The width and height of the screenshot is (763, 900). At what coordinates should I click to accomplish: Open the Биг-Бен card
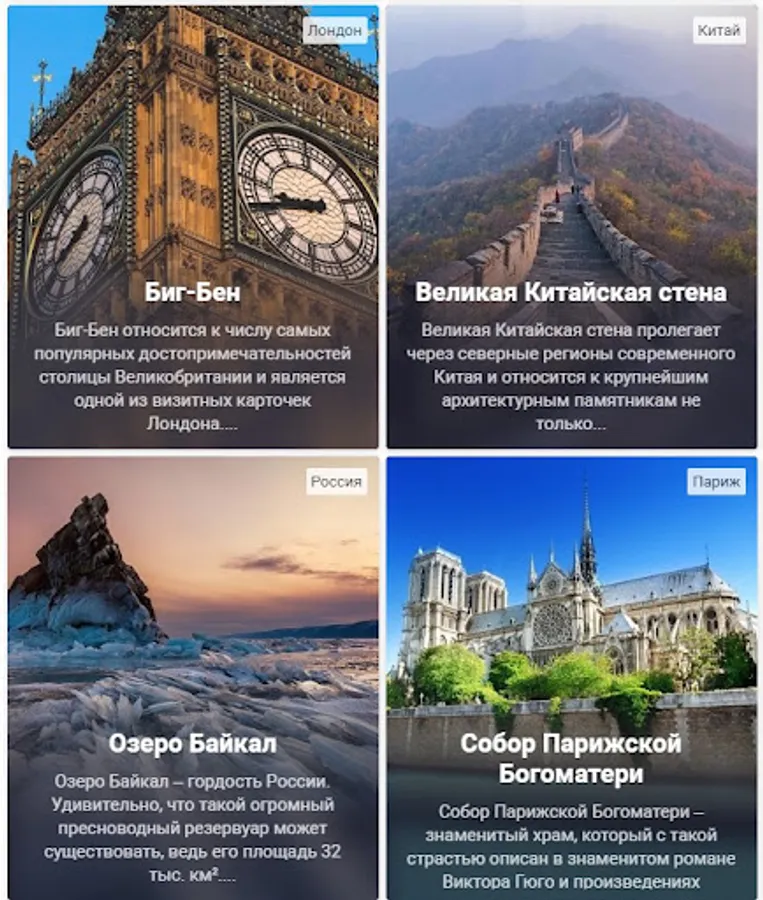192,292
